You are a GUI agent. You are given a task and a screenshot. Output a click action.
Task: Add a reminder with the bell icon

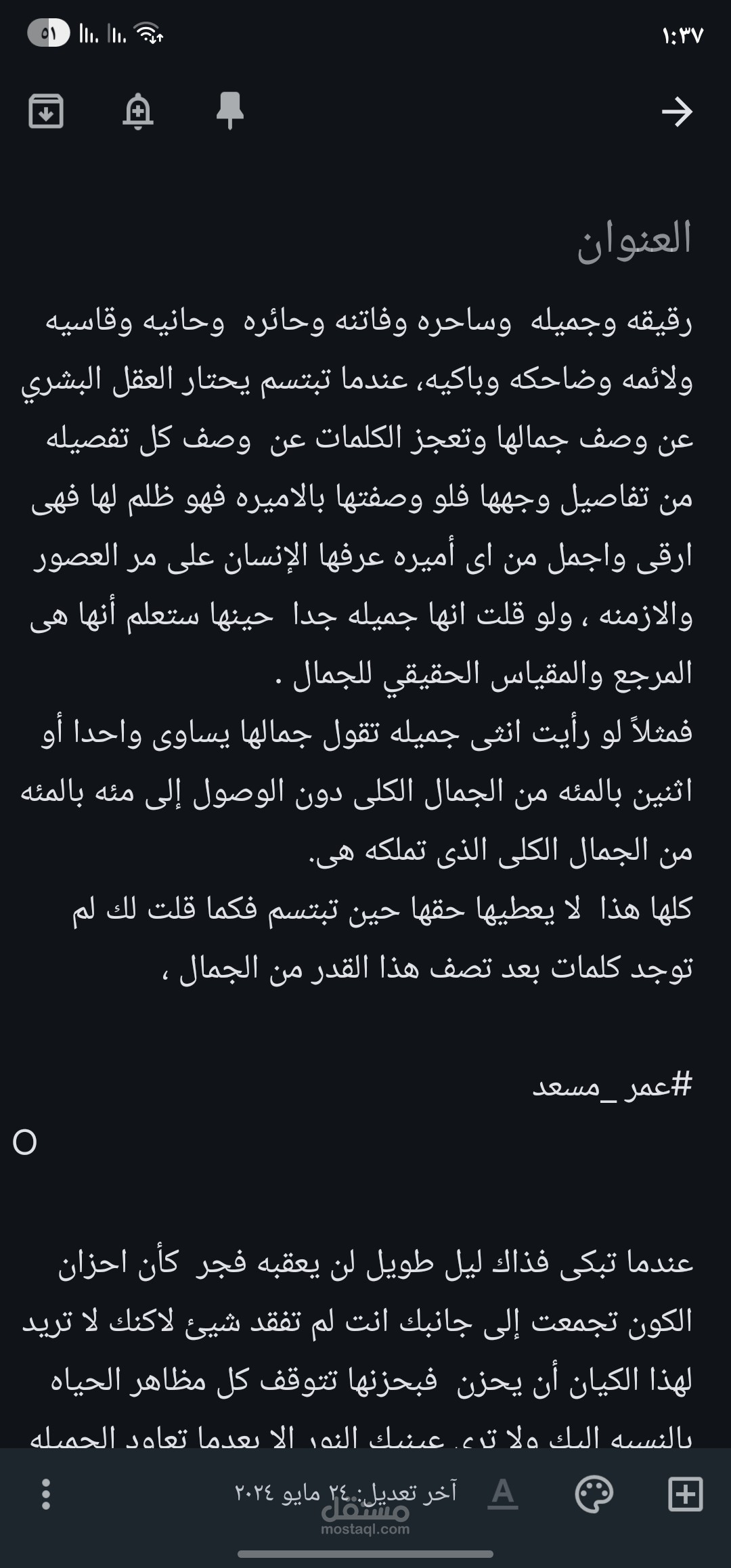pyautogui.click(x=137, y=111)
